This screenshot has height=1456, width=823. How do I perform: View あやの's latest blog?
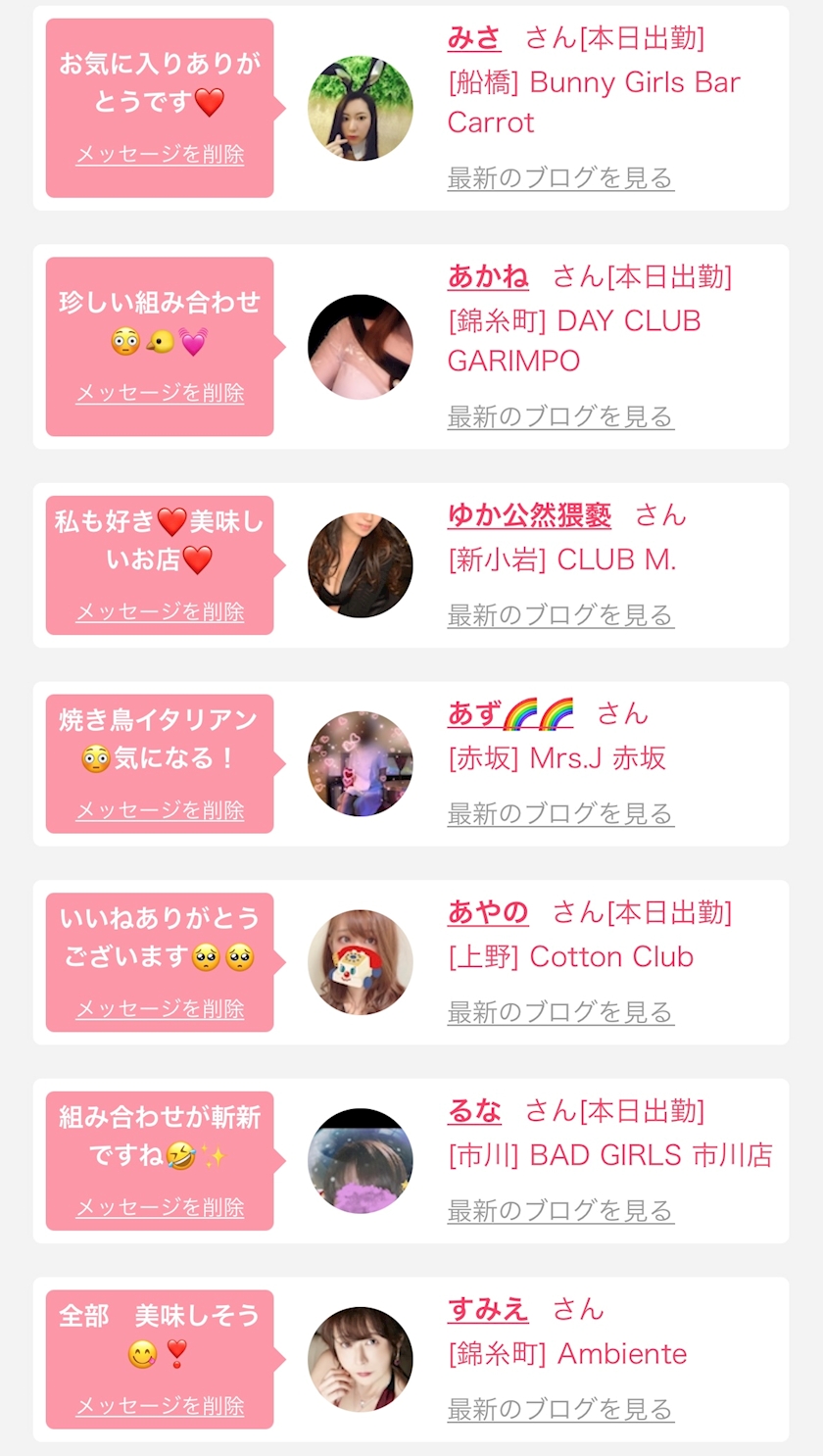[560, 1012]
